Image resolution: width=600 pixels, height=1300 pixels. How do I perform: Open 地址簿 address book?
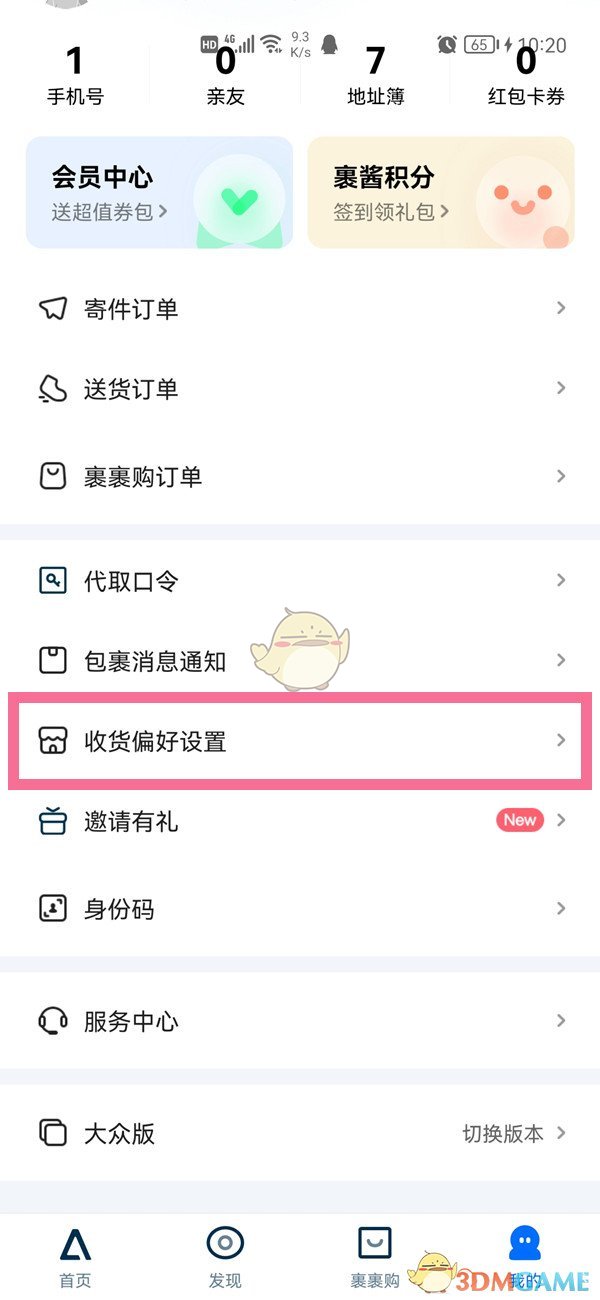[375, 77]
